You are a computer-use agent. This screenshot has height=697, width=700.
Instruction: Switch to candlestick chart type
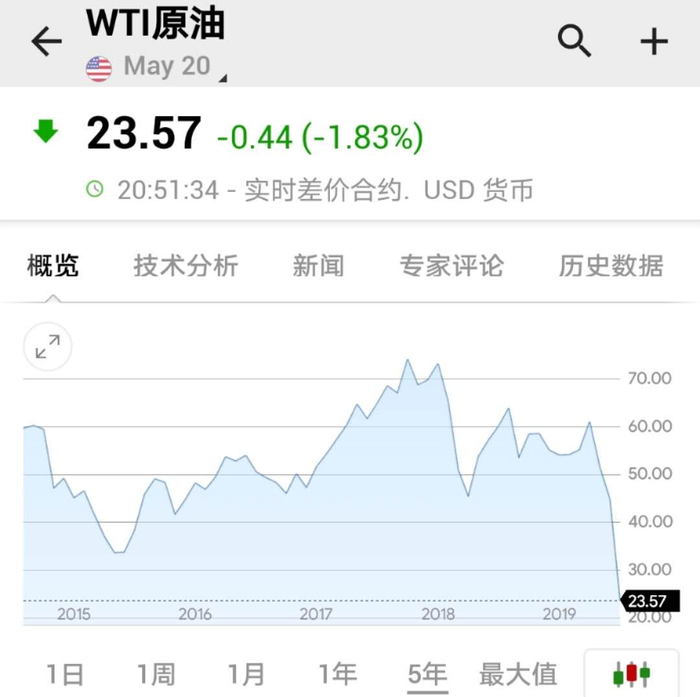coord(632,673)
